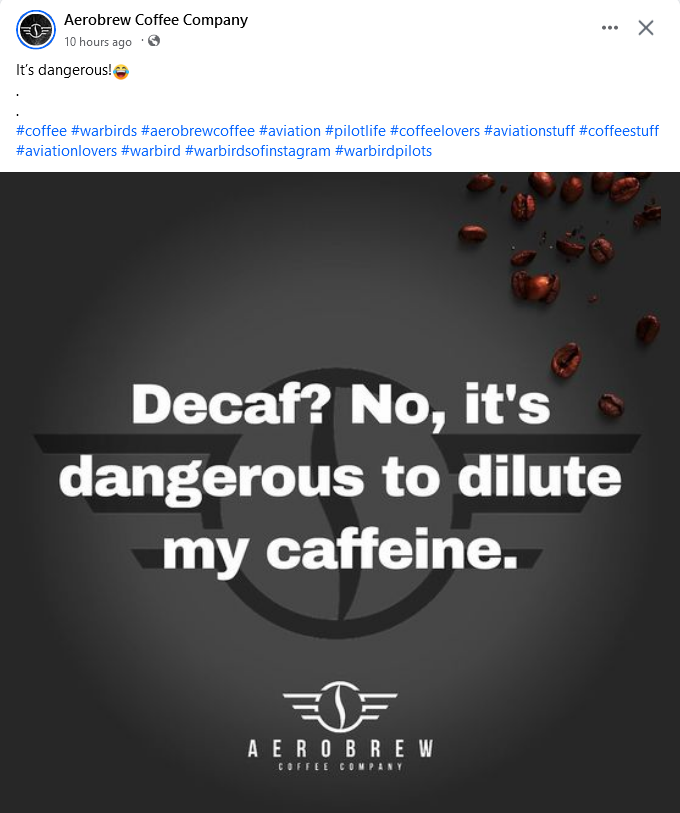Open the #warbirds hashtag
Screen dimensions: 680x813
[x=104, y=131]
